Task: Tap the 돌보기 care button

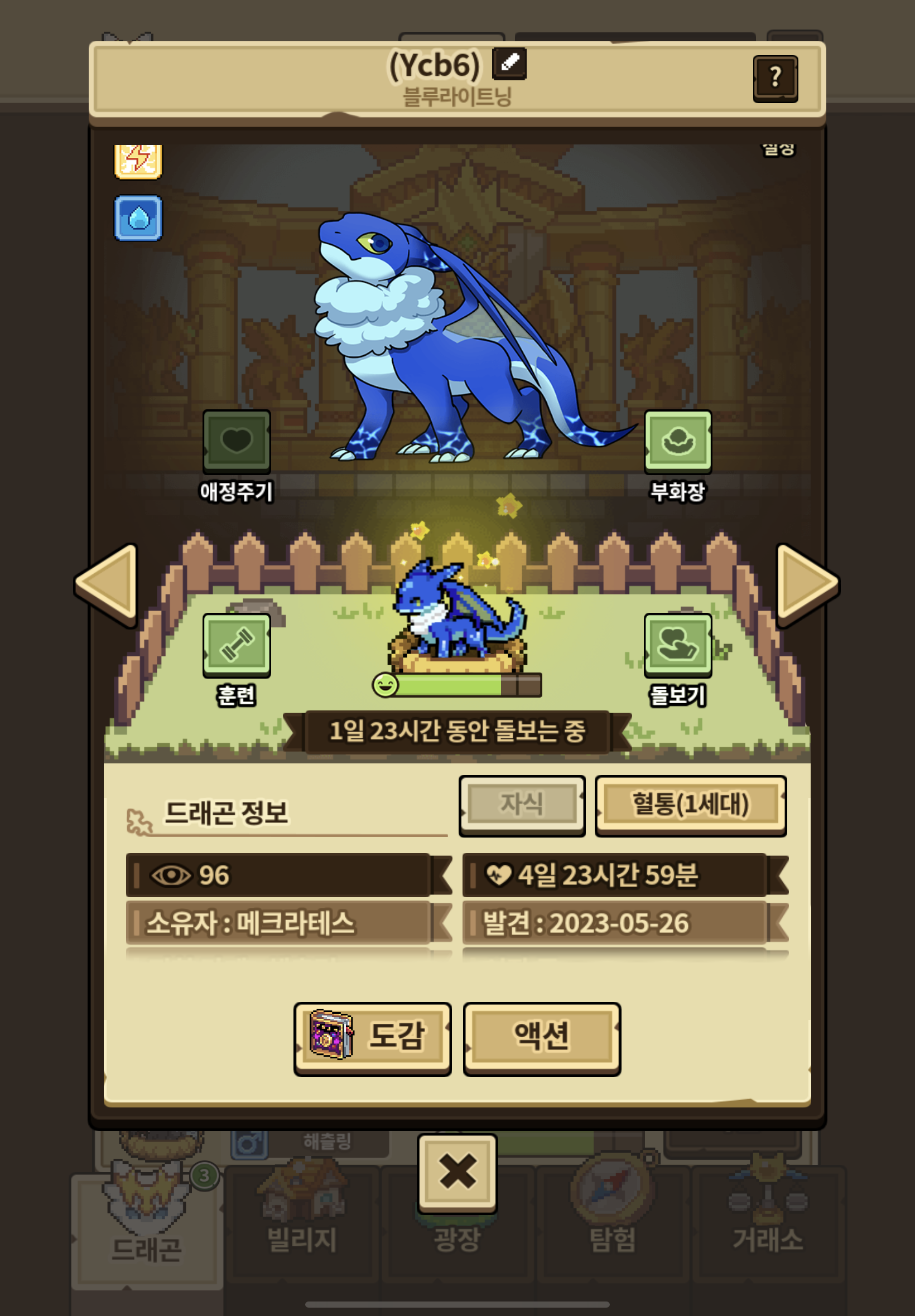Action: coord(678,645)
